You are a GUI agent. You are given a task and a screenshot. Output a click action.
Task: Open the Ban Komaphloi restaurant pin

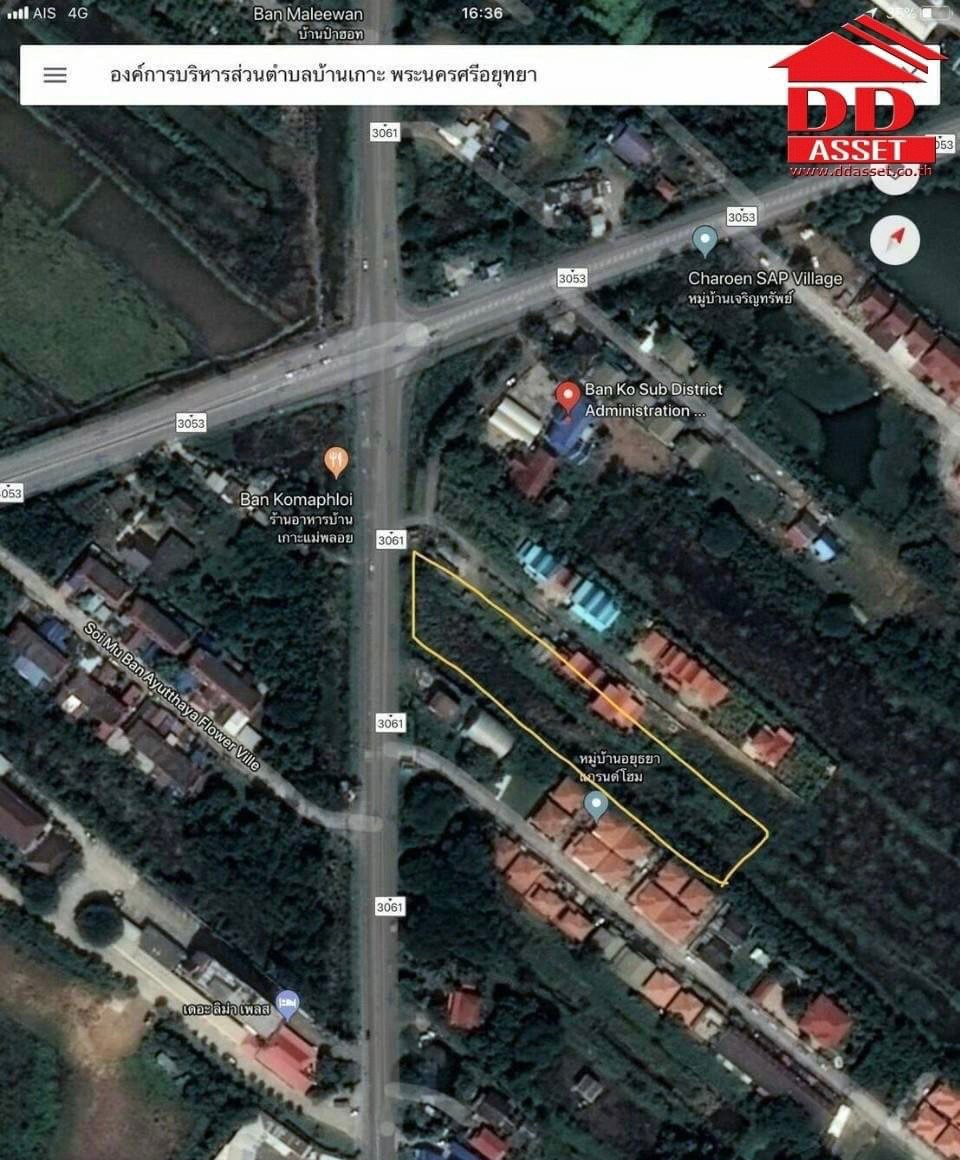pos(337,462)
